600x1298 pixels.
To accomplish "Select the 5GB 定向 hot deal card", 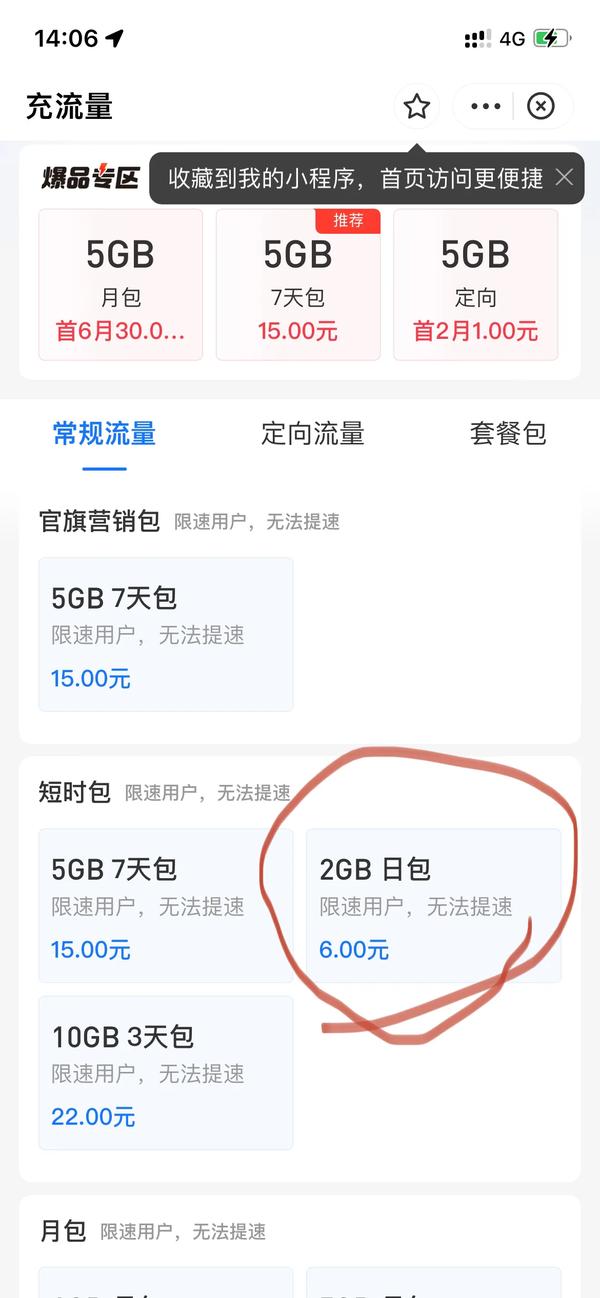I will (476, 284).
